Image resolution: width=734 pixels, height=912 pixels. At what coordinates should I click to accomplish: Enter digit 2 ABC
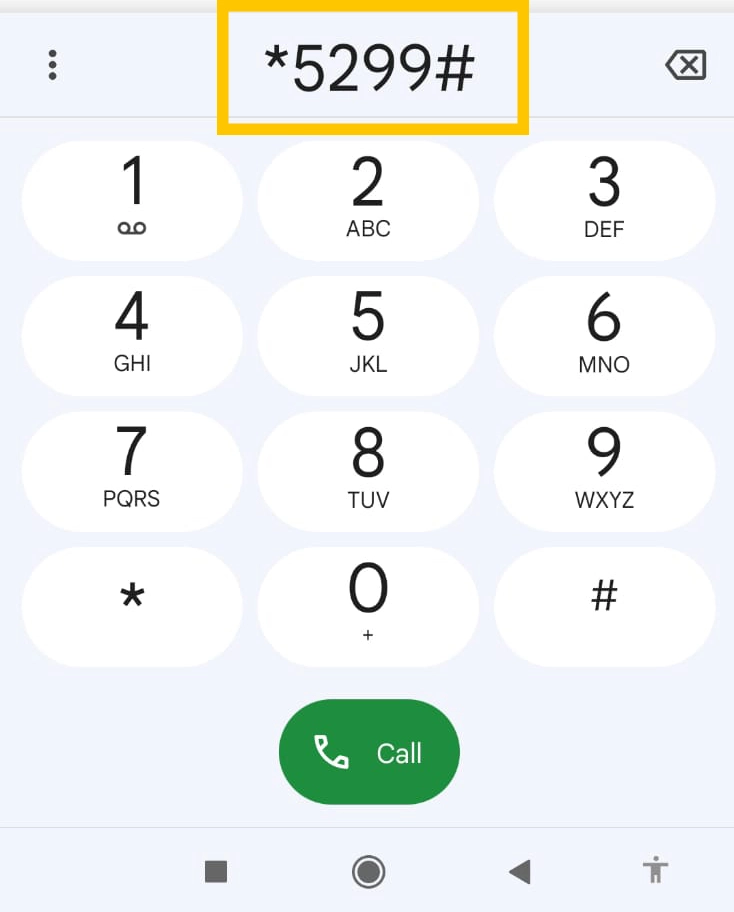click(x=368, y=200)
